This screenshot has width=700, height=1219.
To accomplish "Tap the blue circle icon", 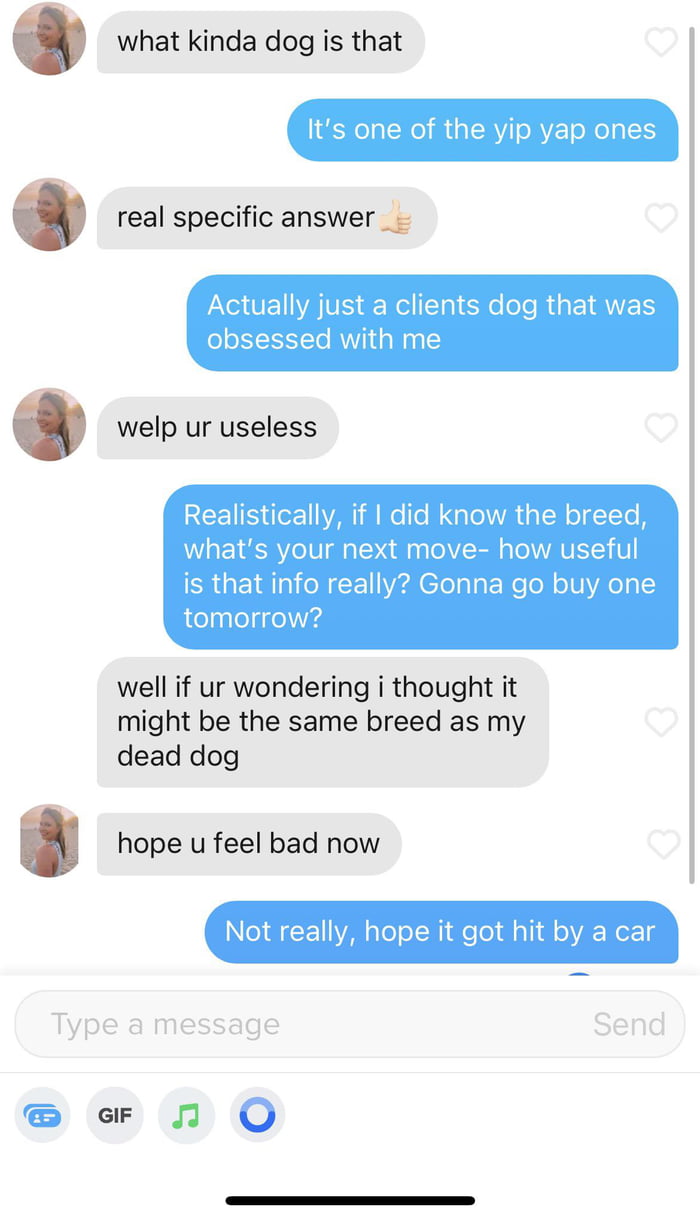I will coord(258,1115).
